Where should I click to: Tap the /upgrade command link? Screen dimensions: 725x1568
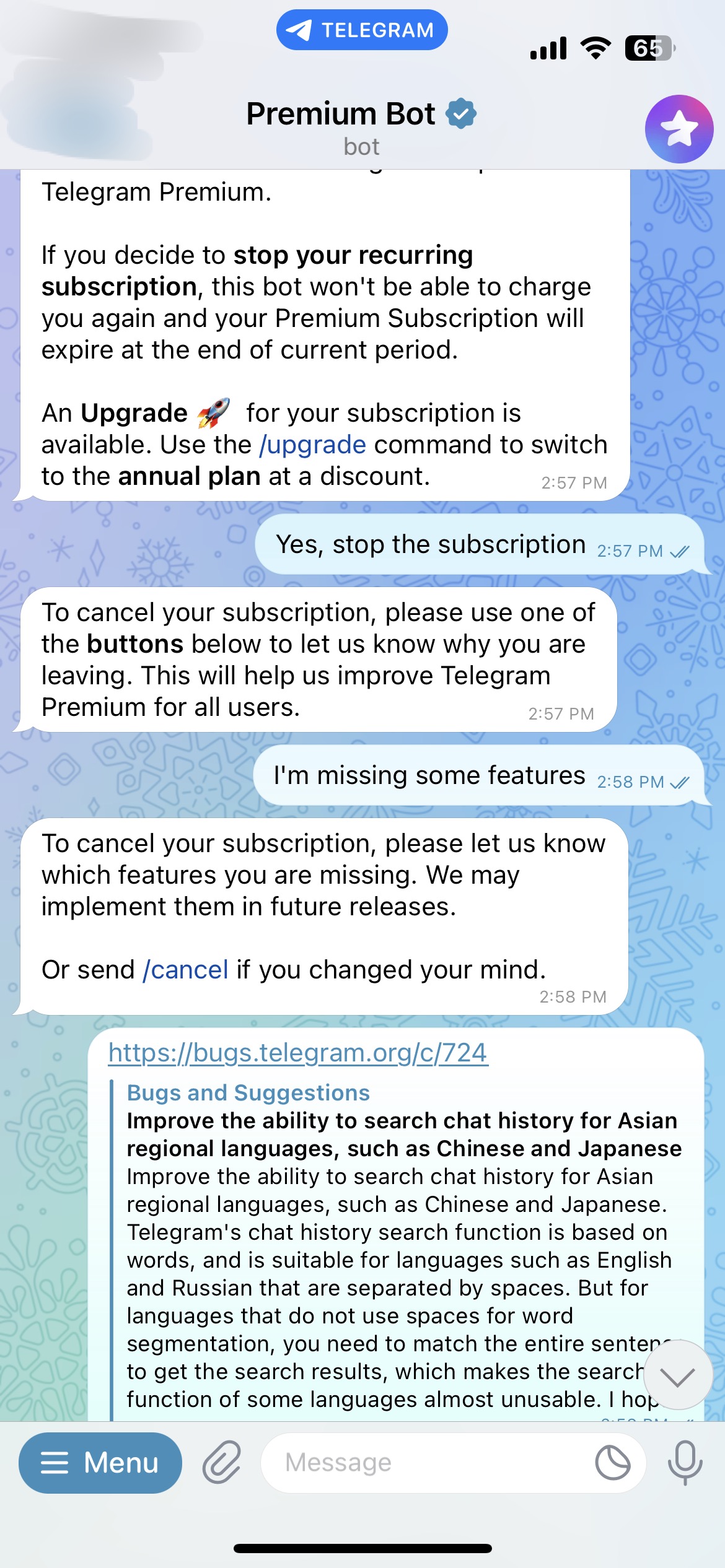click(x=313, y=445)
